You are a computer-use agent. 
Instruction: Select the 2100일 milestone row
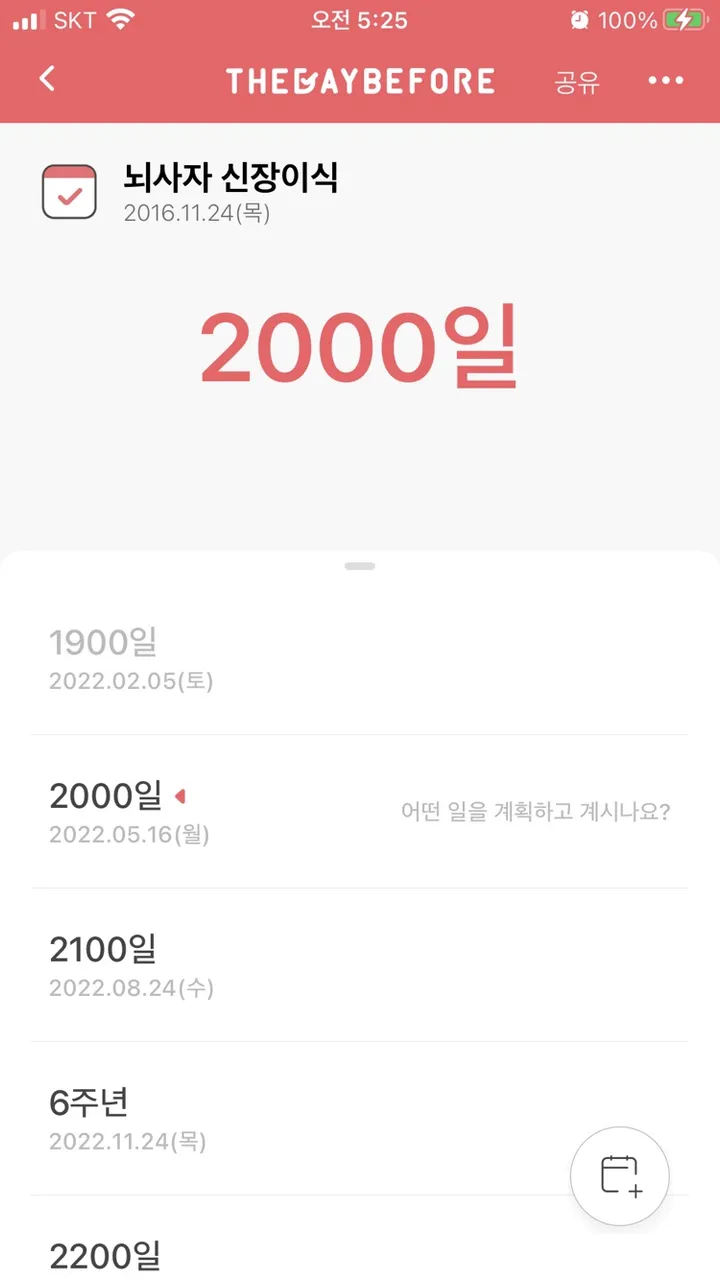pyautogui.click(x=359, y=965)
